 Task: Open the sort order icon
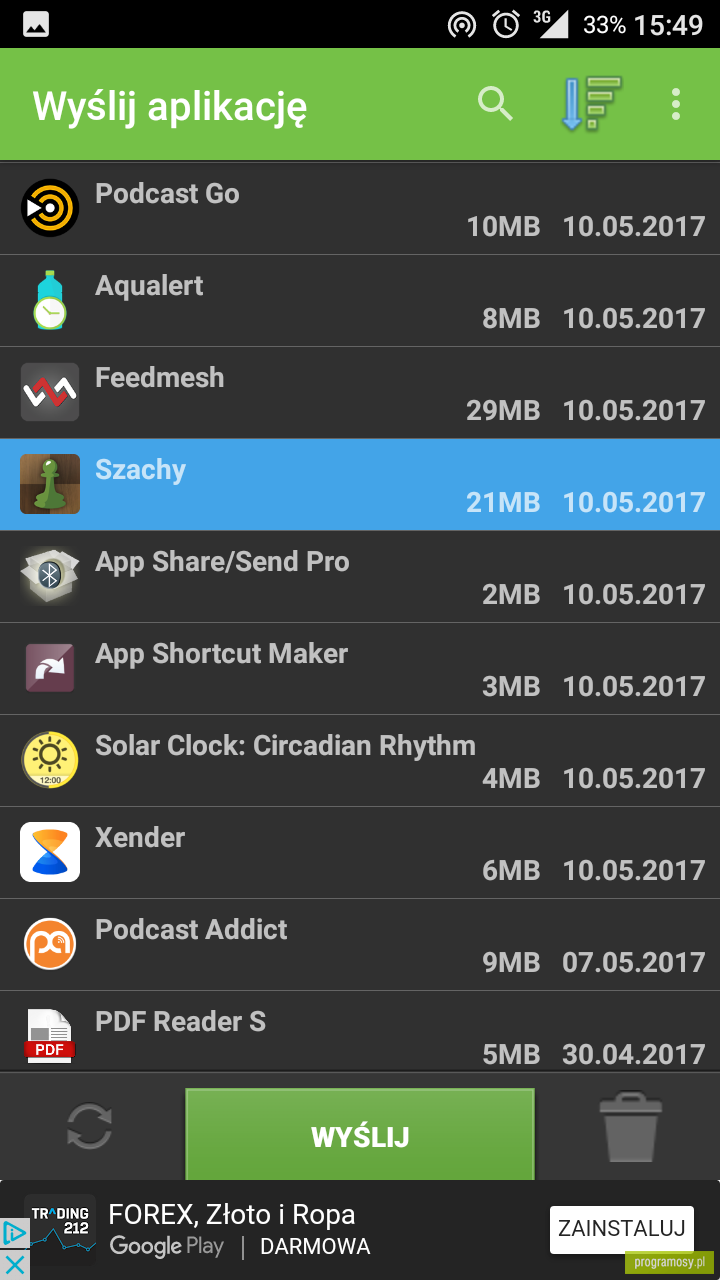(x=590, y=103)
